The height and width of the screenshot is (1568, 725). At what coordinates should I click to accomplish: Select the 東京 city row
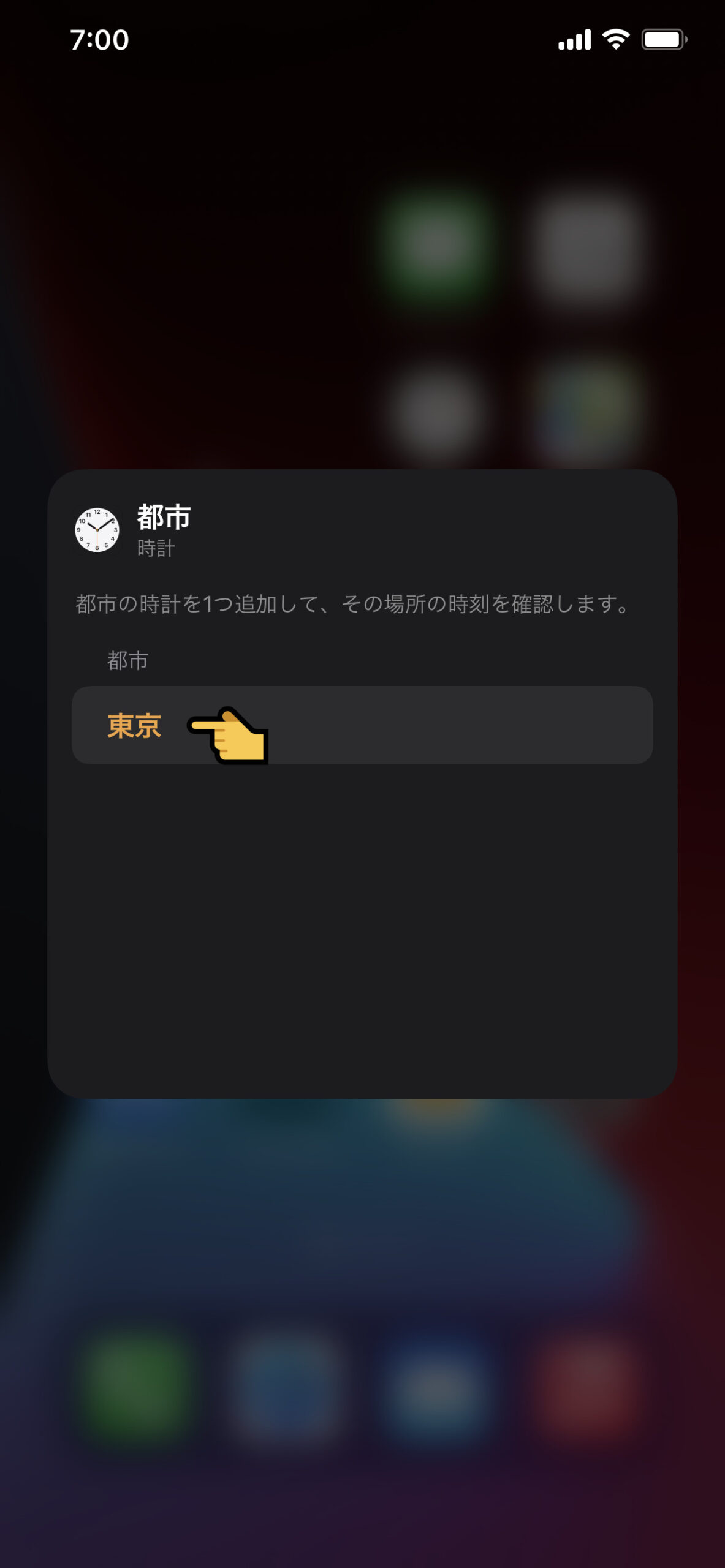click(362, 725)
